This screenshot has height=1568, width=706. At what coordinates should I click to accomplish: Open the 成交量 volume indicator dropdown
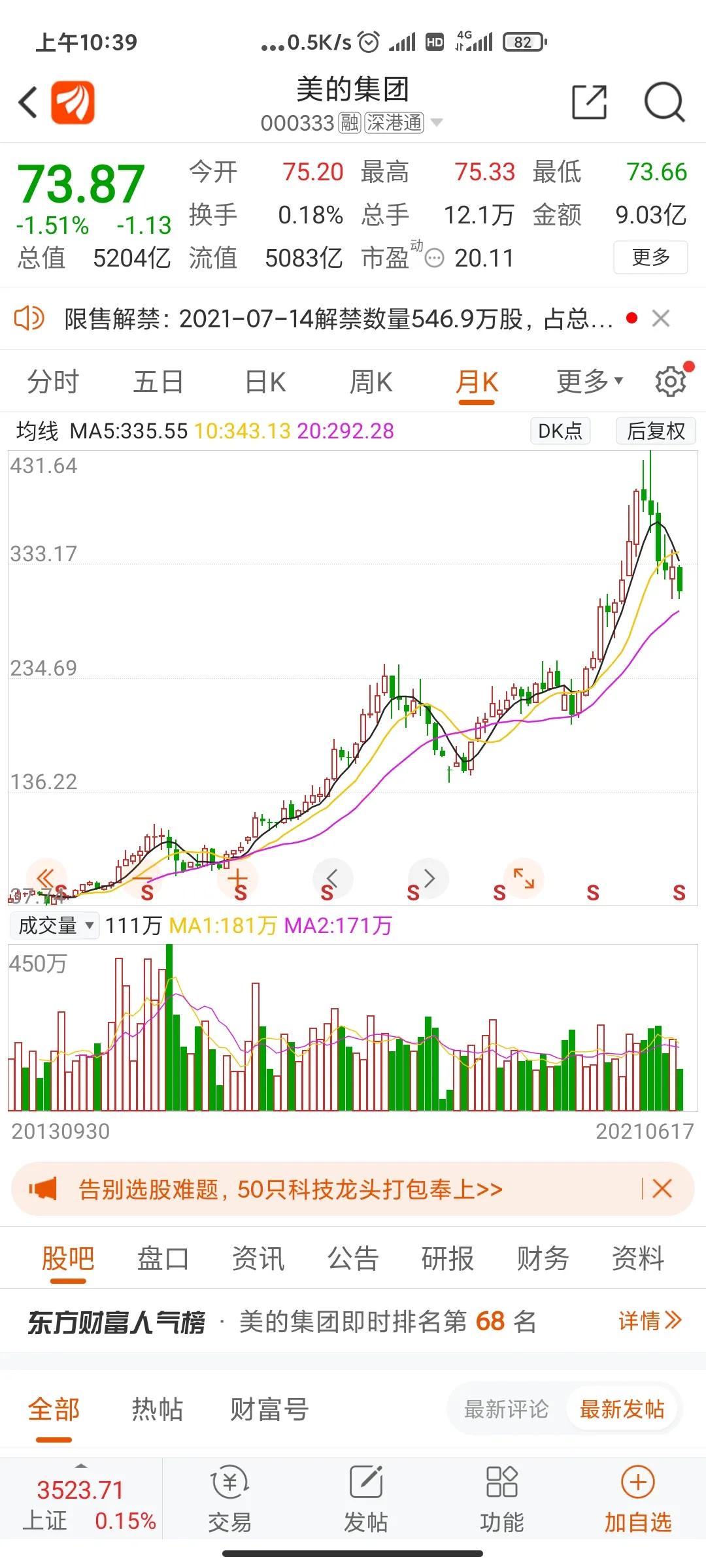coord(54,926)
